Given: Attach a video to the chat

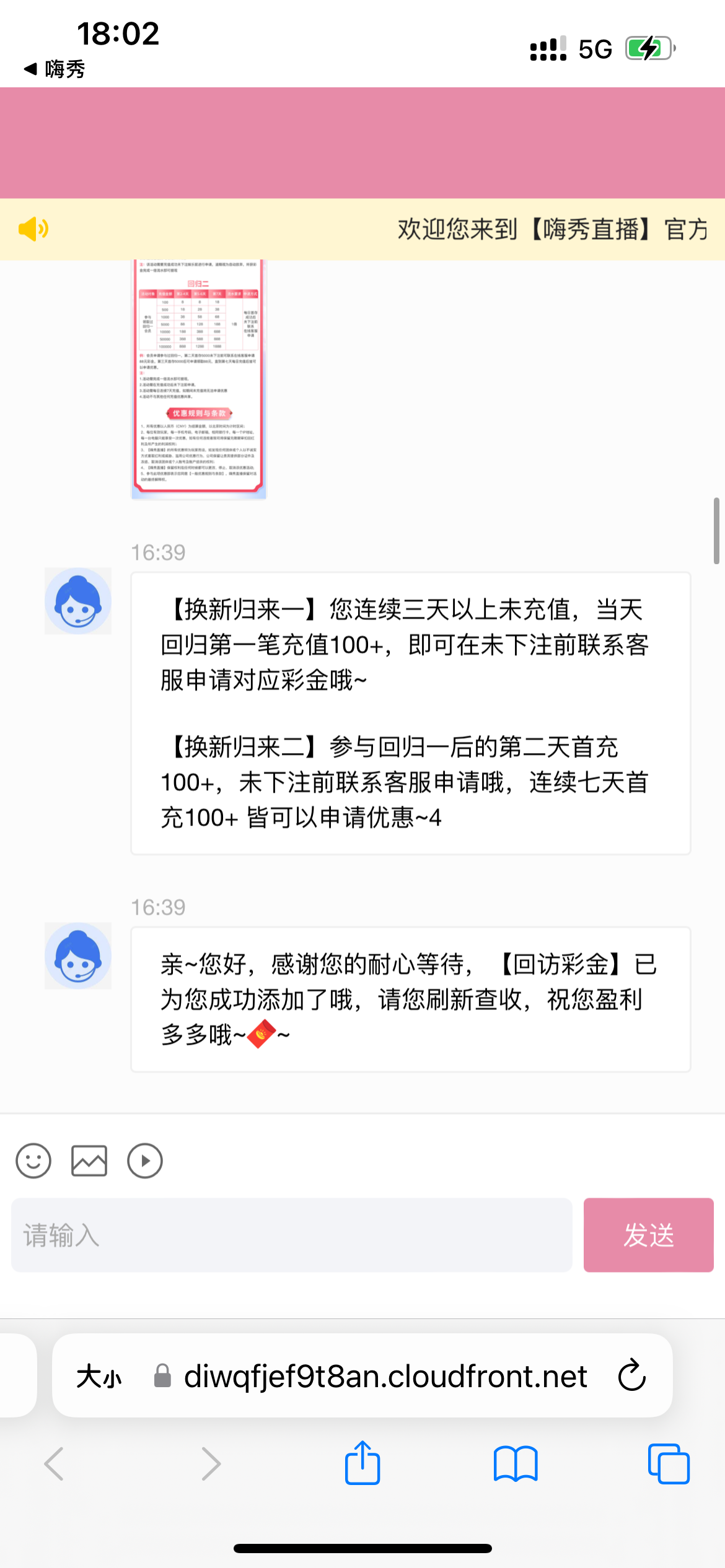Looking at the screenshot, I should click(x=145, y=1161).
